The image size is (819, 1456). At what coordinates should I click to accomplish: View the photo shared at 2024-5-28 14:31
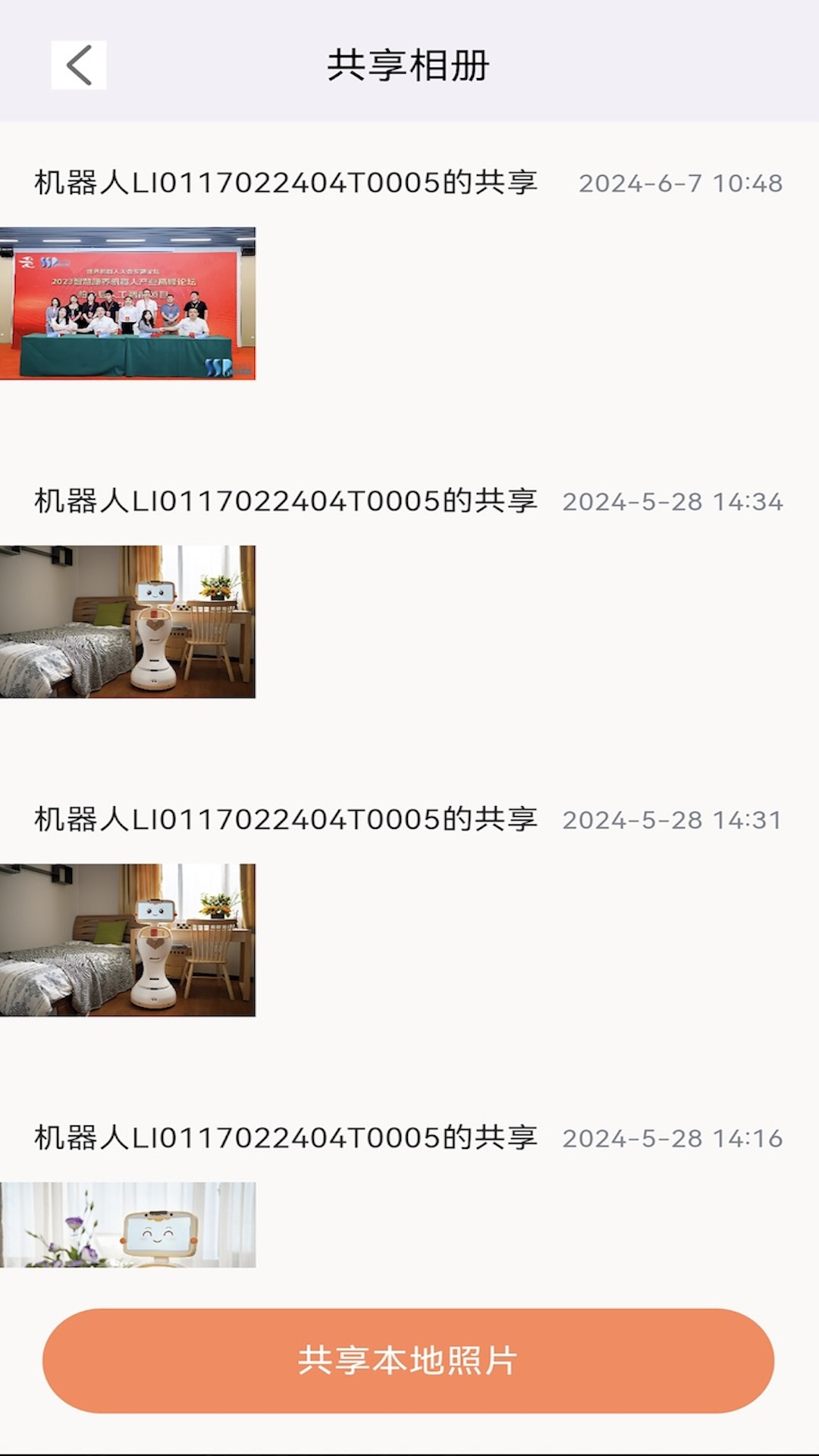[x=127, y=940]
